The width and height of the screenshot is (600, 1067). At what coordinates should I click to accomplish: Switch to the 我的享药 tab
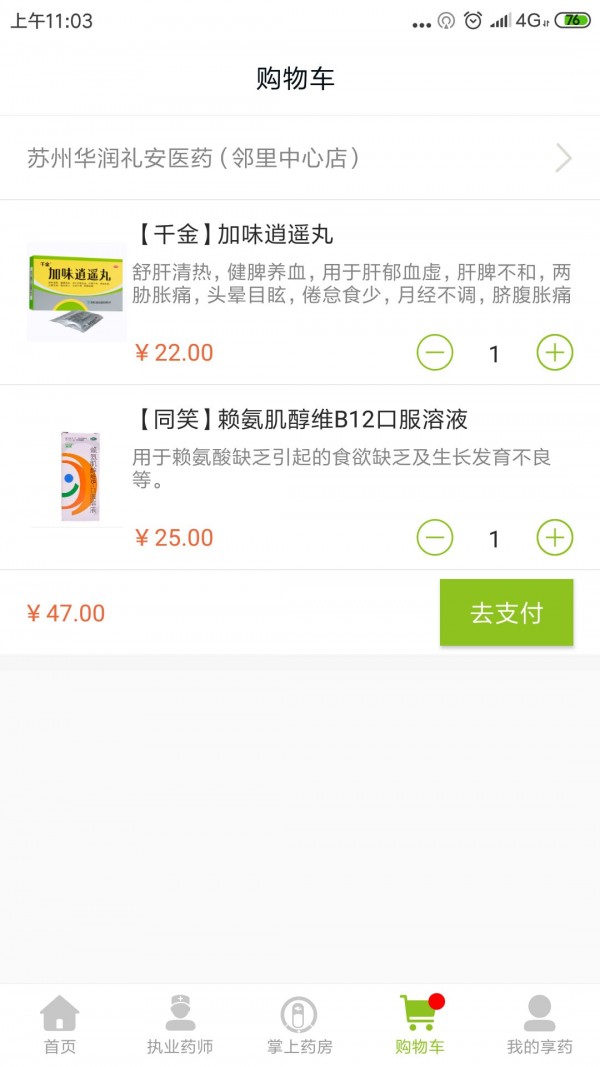tap(539, 1025)
